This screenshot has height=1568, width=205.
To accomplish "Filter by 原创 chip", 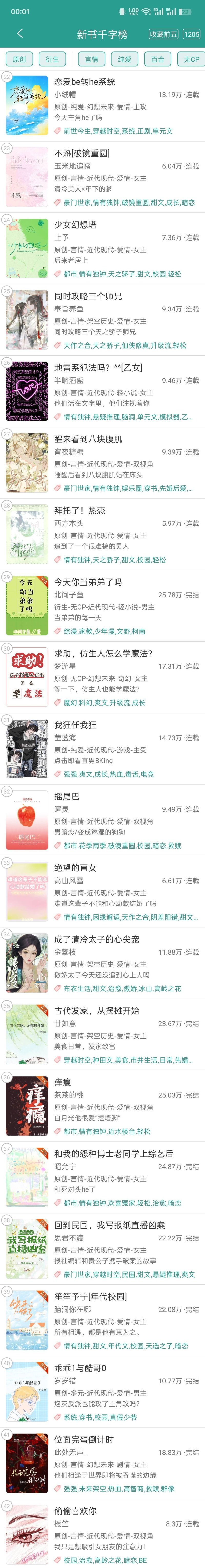I will [19, 59].
